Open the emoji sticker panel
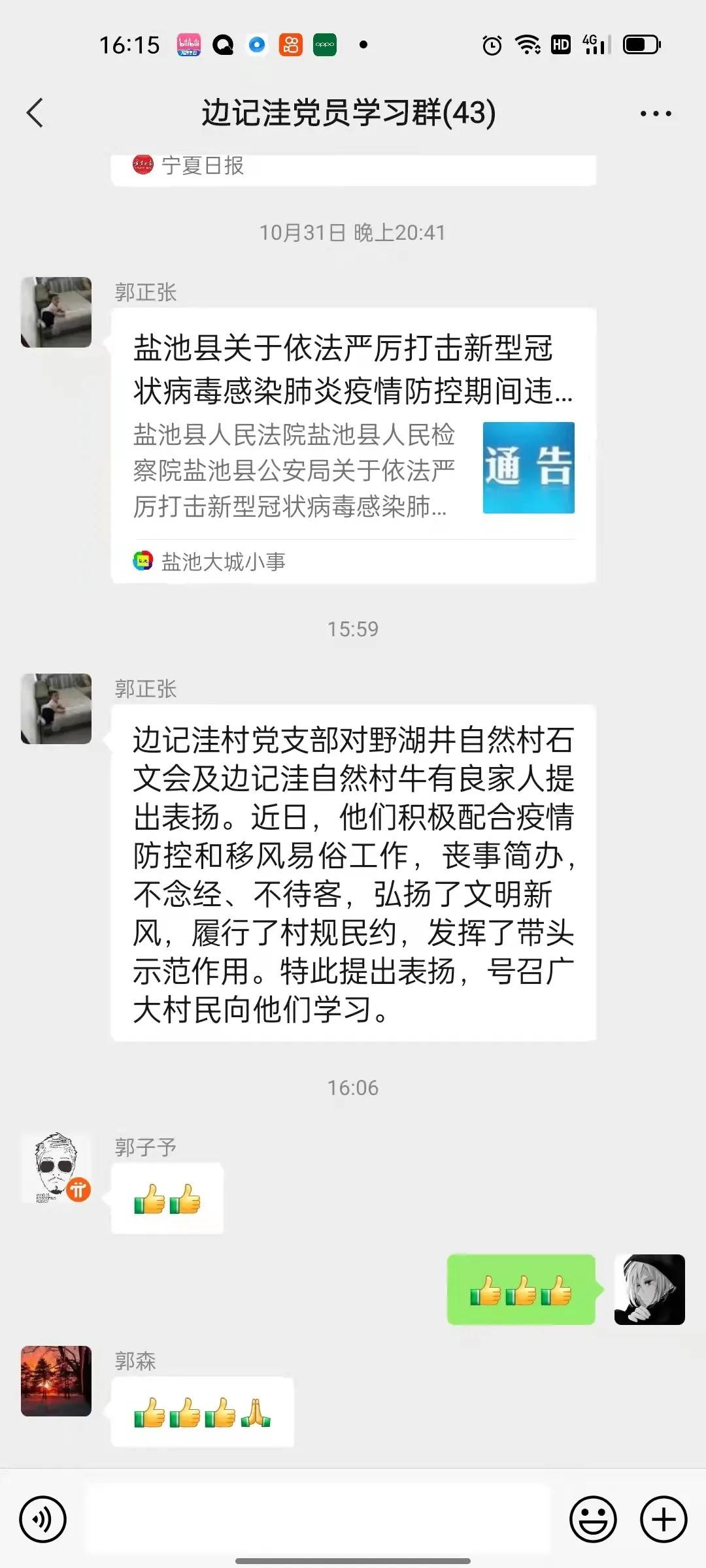The image size is (706, 1568). (593, 1519)
